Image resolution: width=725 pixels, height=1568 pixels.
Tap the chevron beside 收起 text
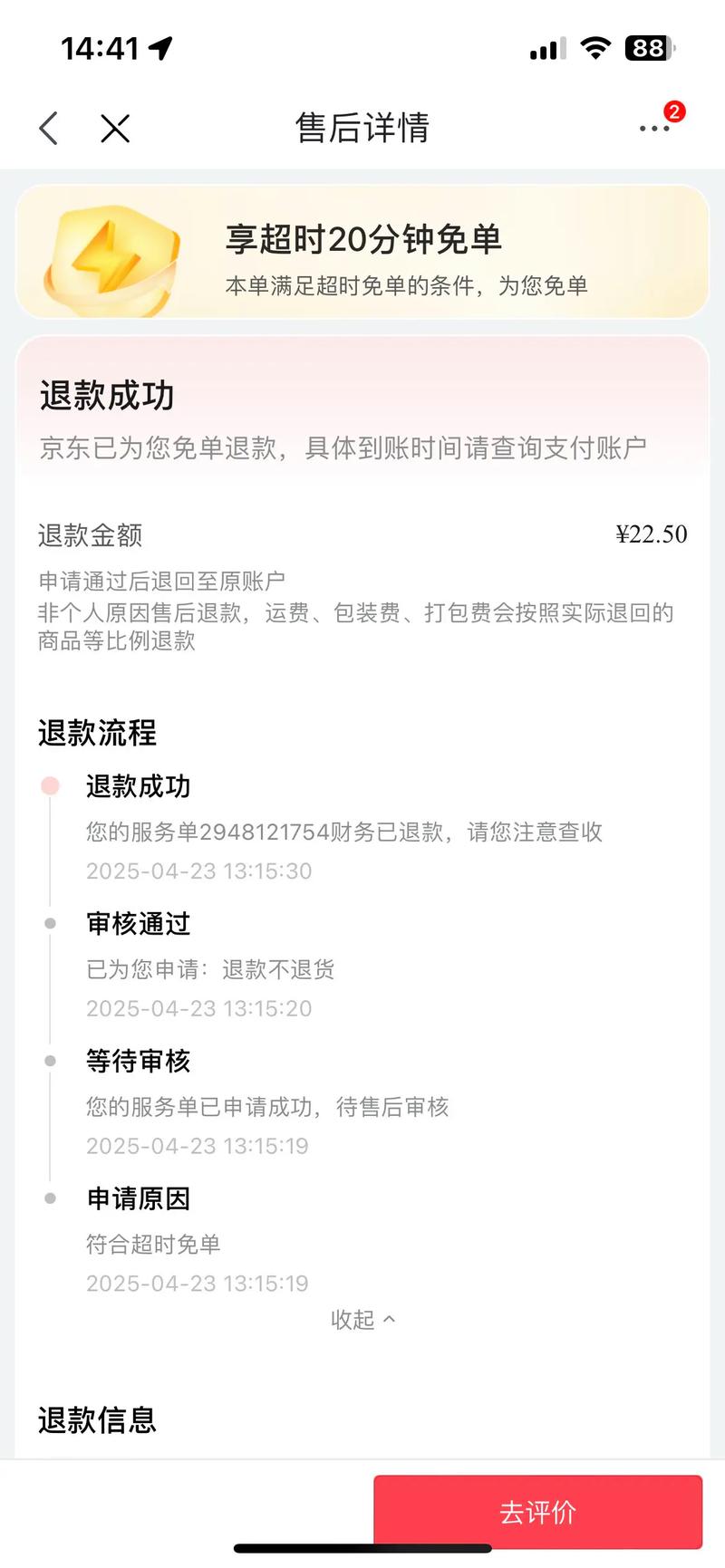[x=391, y=1320]
